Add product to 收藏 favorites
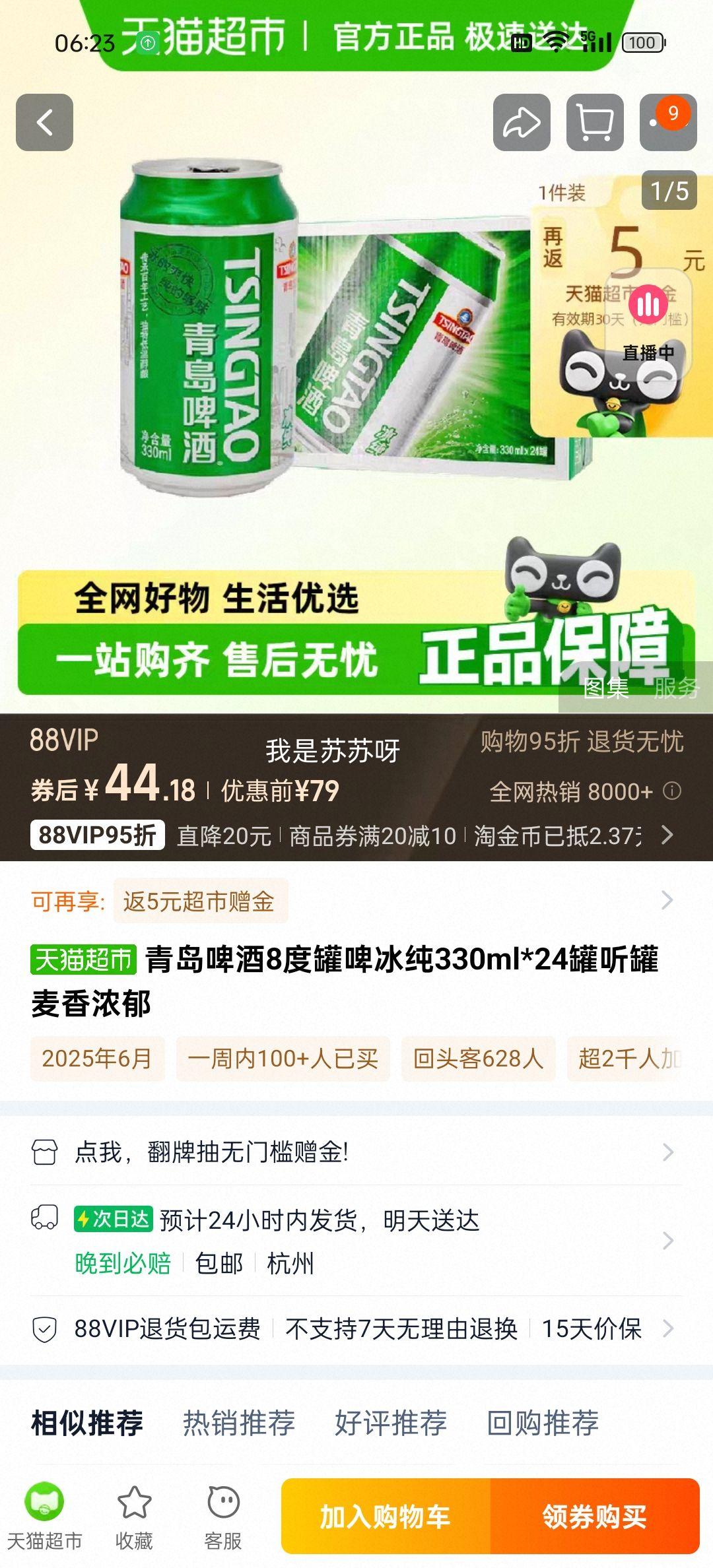The height and width of the screenshot is (1568, 713). 134,1517
